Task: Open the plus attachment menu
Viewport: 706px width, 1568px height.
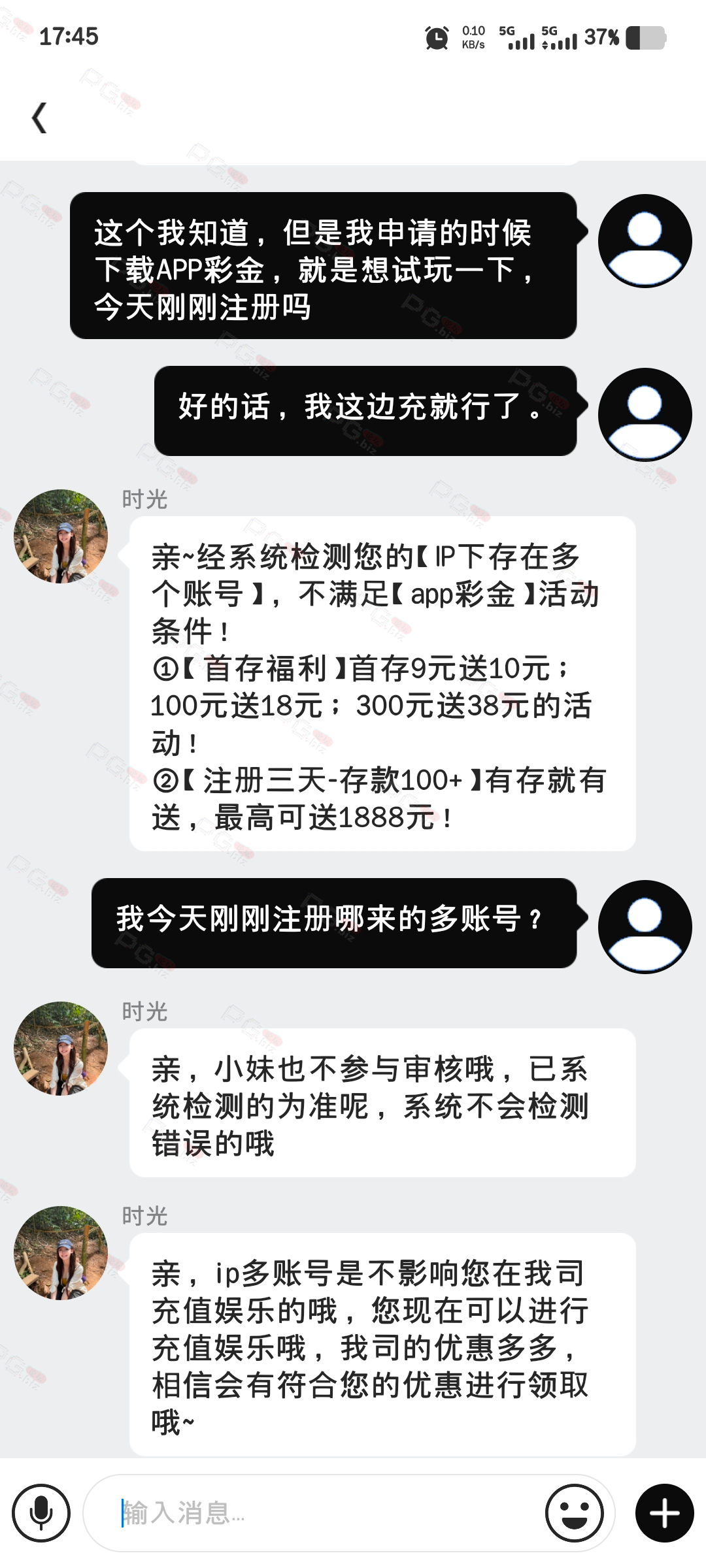Action: click(x=665, y=1513)
